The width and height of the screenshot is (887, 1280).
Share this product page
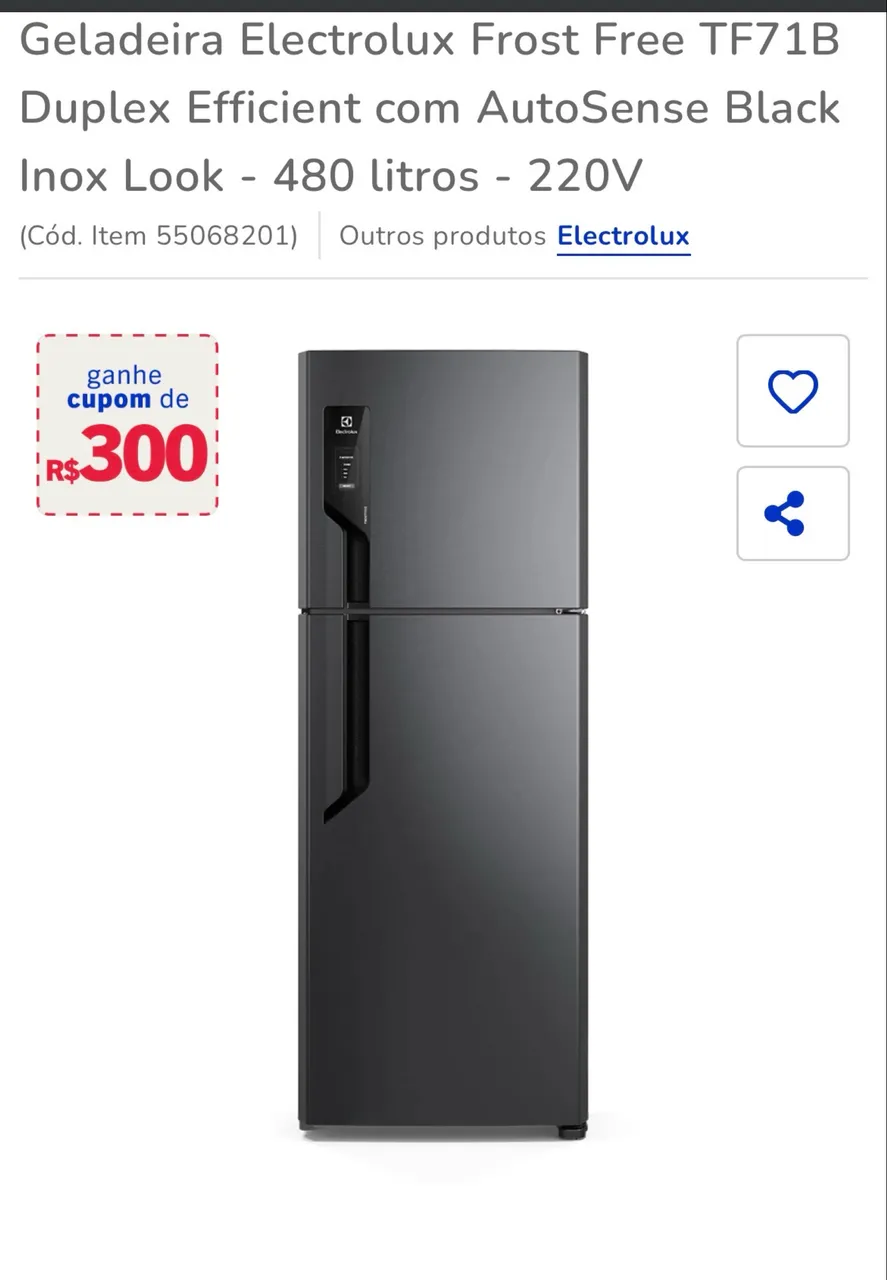coord(793,513)
